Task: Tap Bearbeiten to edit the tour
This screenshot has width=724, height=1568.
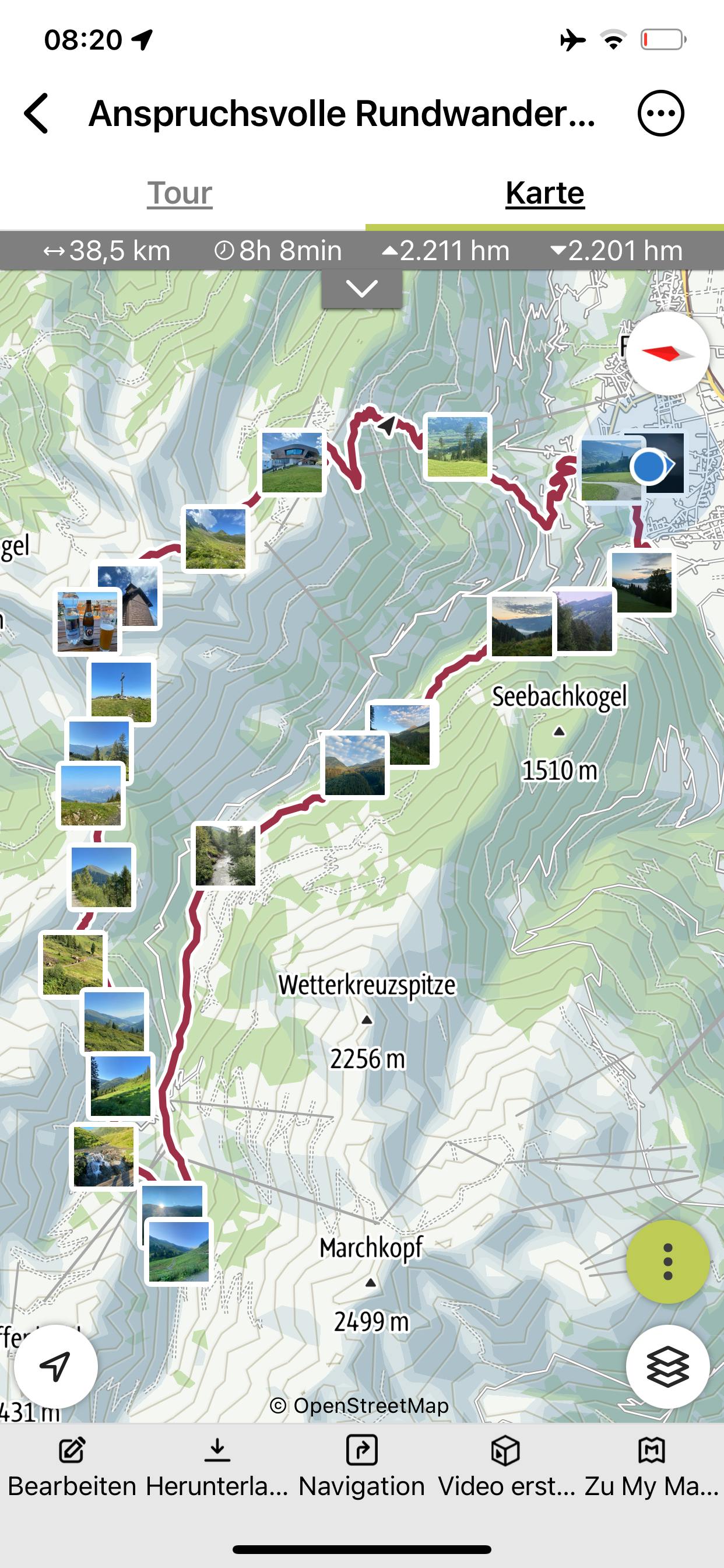Action: 72,1468
